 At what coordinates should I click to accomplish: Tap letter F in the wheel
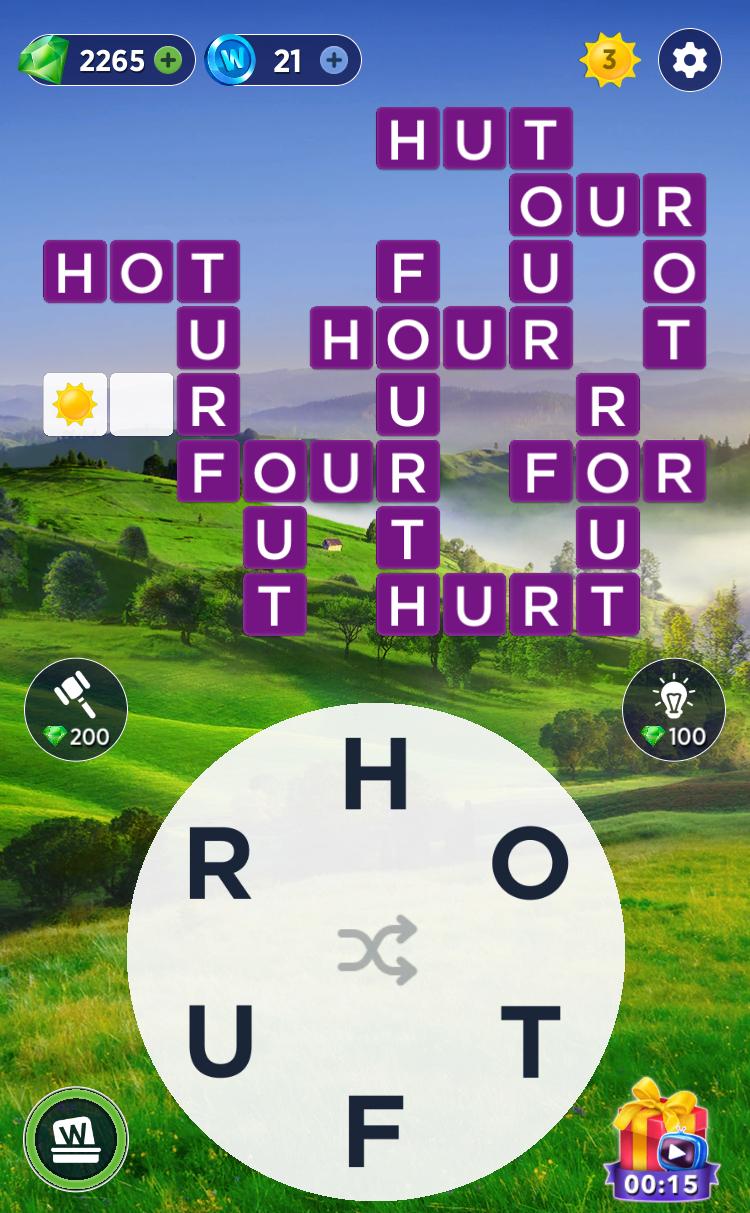[x=375, y=1132]
